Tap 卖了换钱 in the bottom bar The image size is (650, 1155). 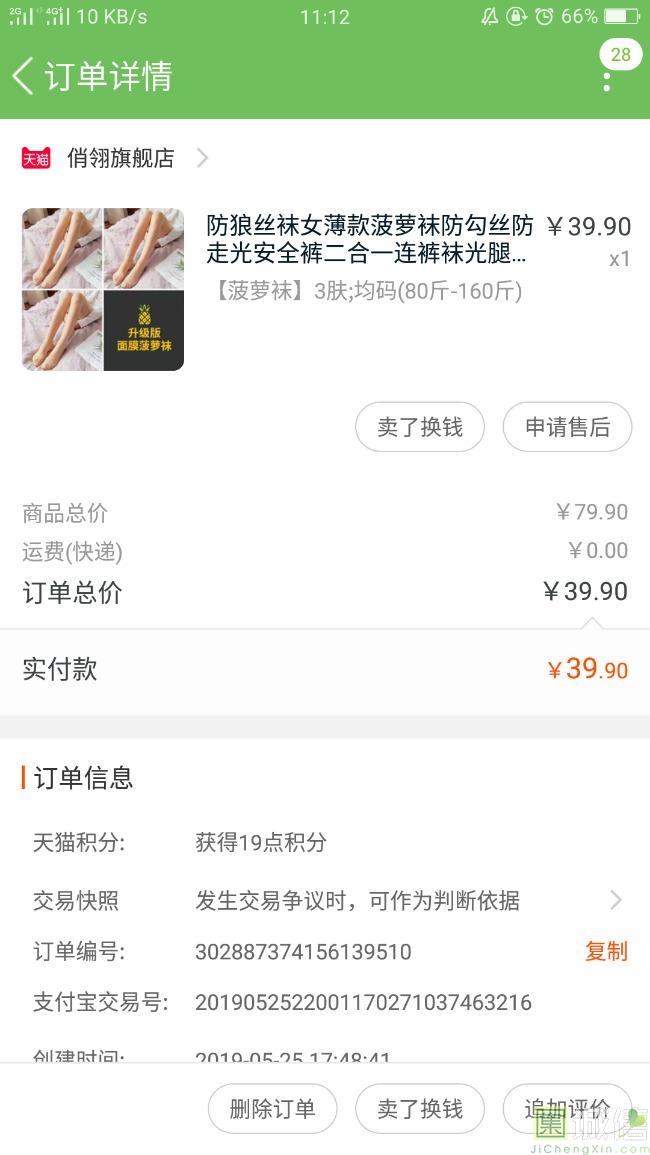[x=420, y=1109]
